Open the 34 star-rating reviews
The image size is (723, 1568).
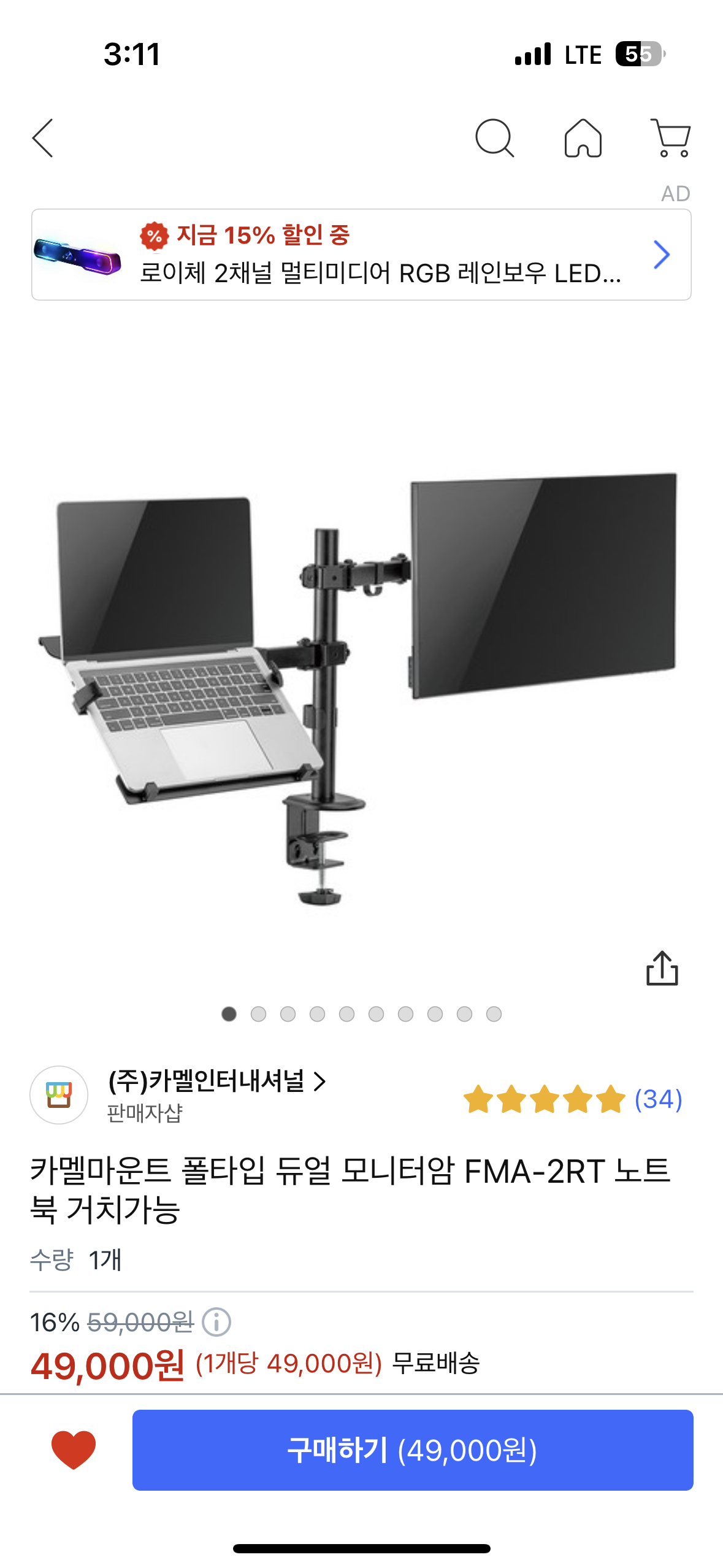point(572,1099)
